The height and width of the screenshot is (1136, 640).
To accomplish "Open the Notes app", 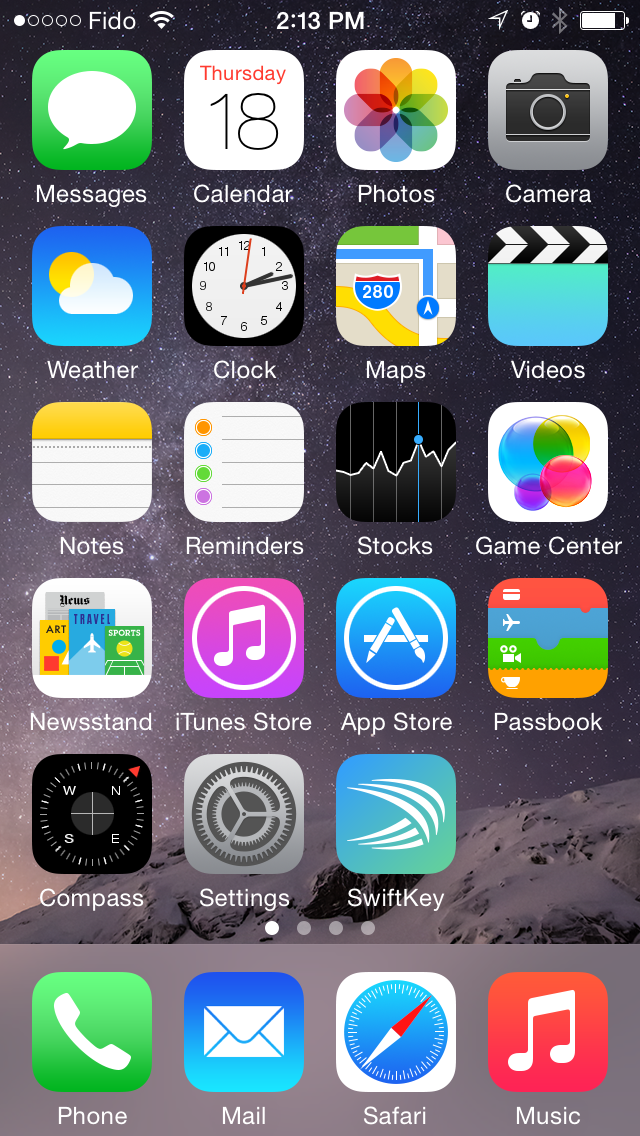I will coord(92,462).
